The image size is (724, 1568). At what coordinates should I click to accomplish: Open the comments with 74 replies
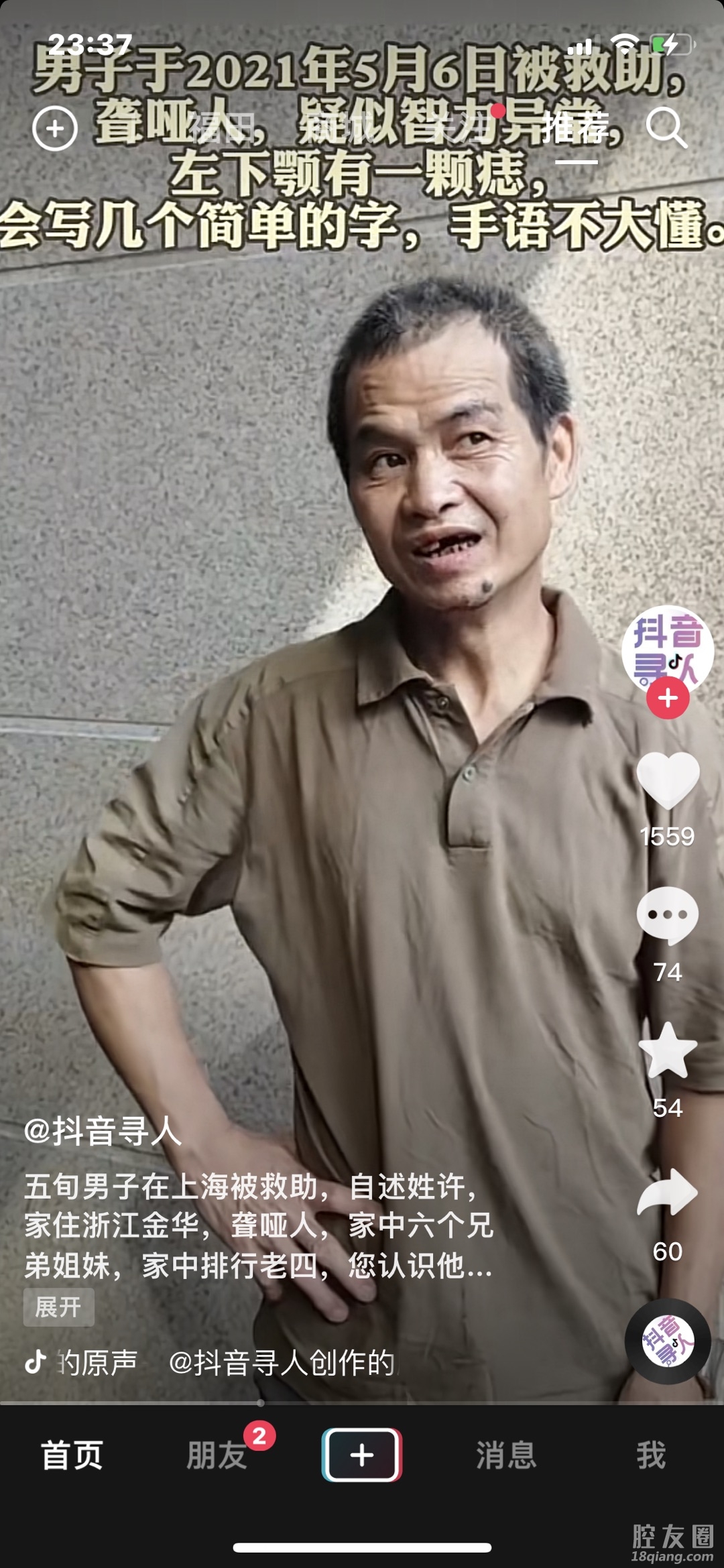point(668,916)
